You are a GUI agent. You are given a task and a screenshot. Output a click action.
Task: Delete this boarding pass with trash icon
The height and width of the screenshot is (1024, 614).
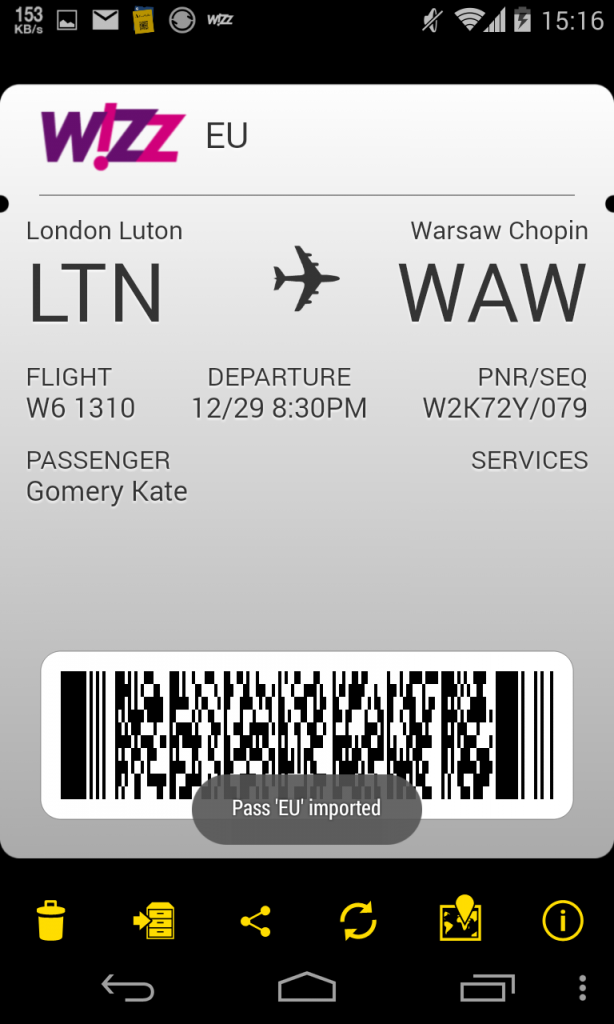point(51,920)
